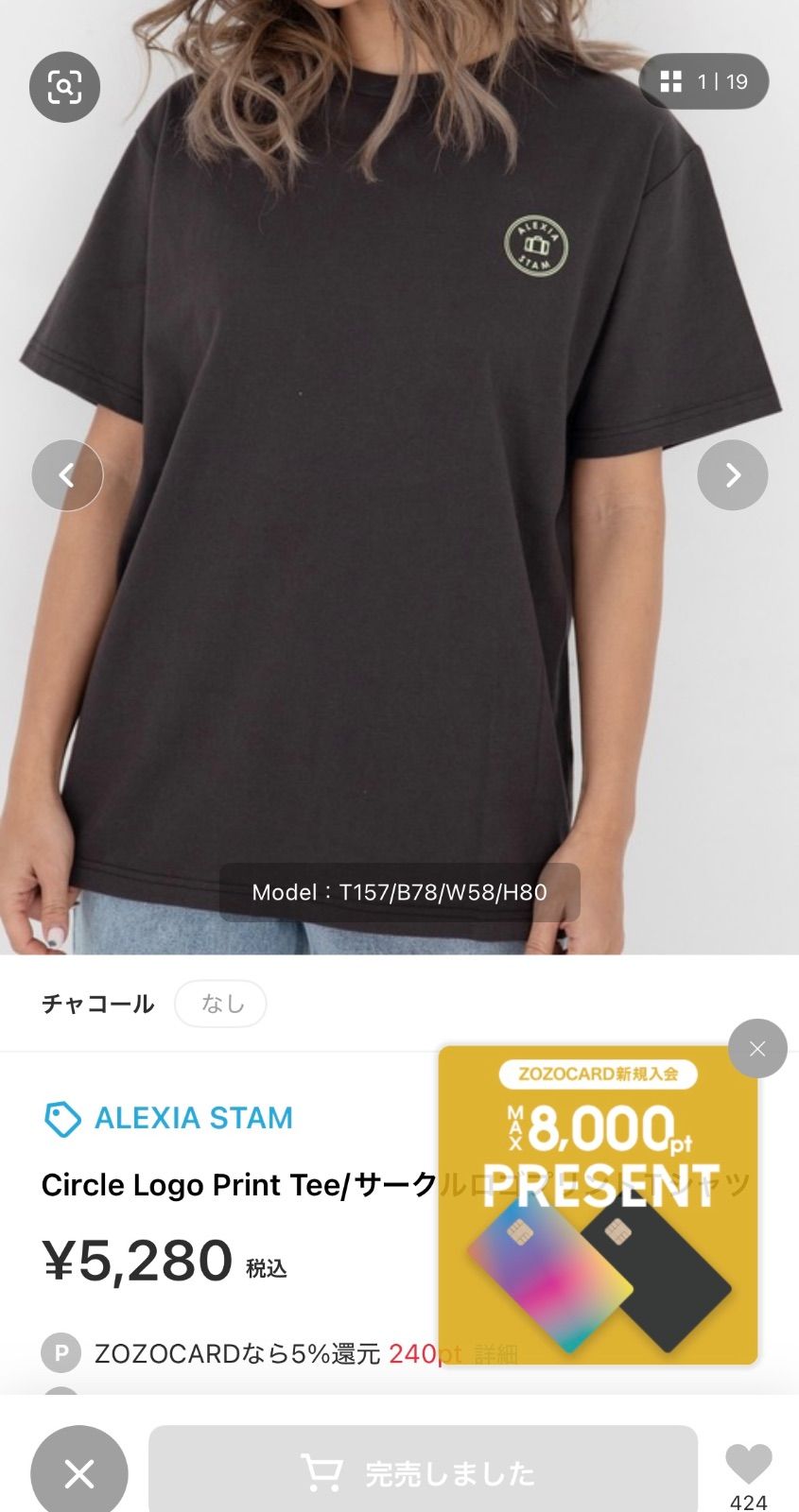The image size is (799, 1512).
Task: Tap the 完売しました sold out button
Action: [424, 1472]
